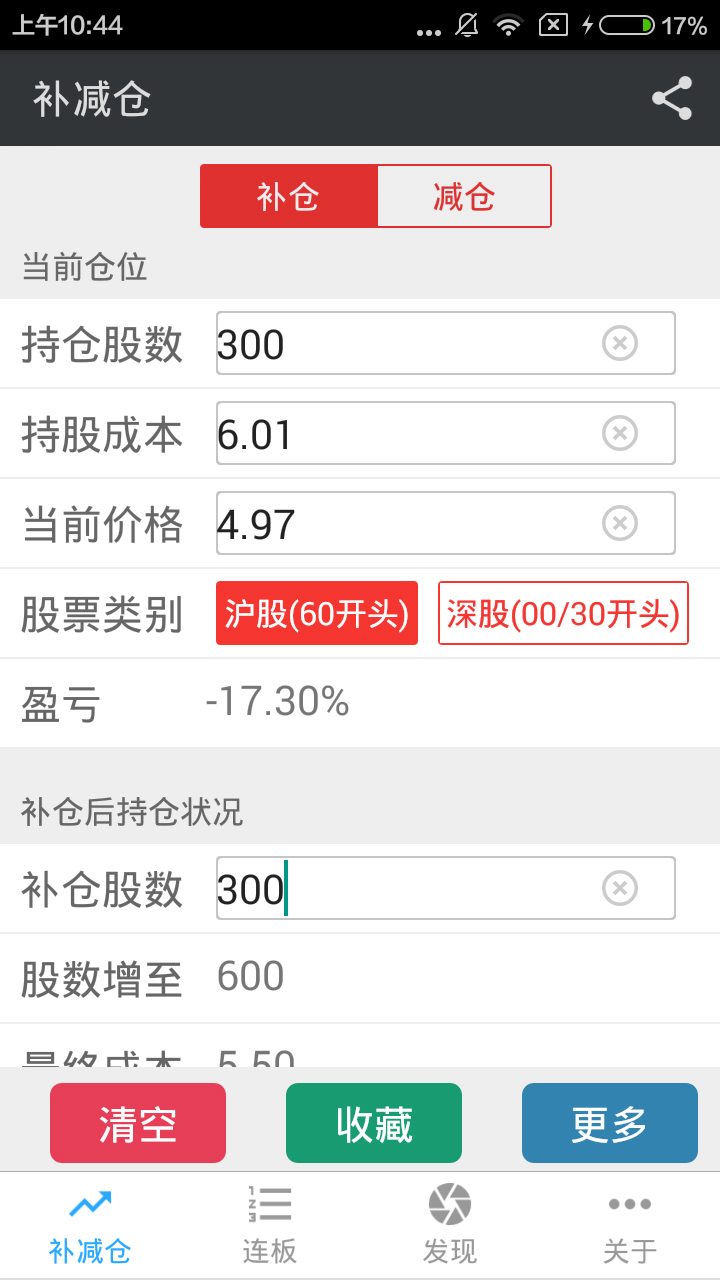Open the 发现 tab

450,1224
